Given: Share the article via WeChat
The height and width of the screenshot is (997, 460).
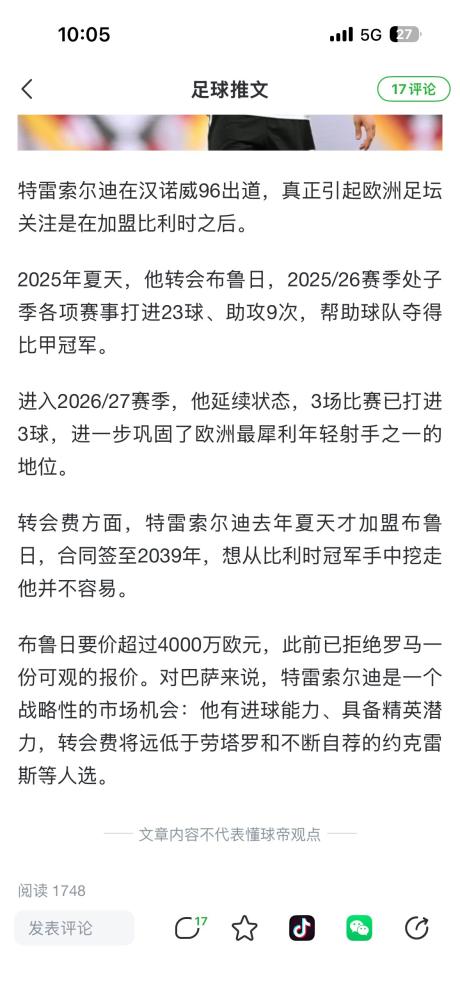Looking at the screenshot, I should pos(359,928).
